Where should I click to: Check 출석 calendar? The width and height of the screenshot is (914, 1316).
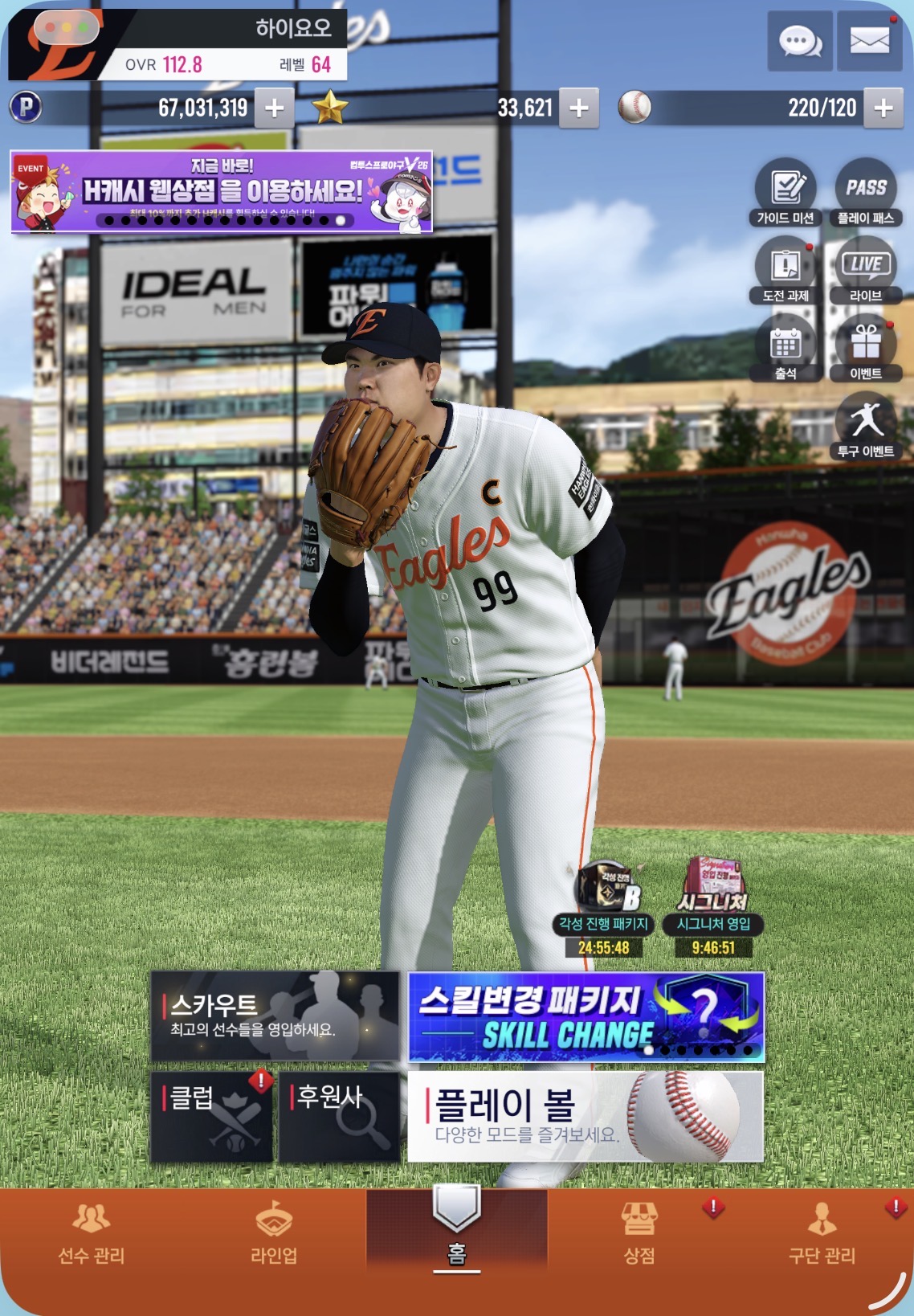tap(785, 349)
